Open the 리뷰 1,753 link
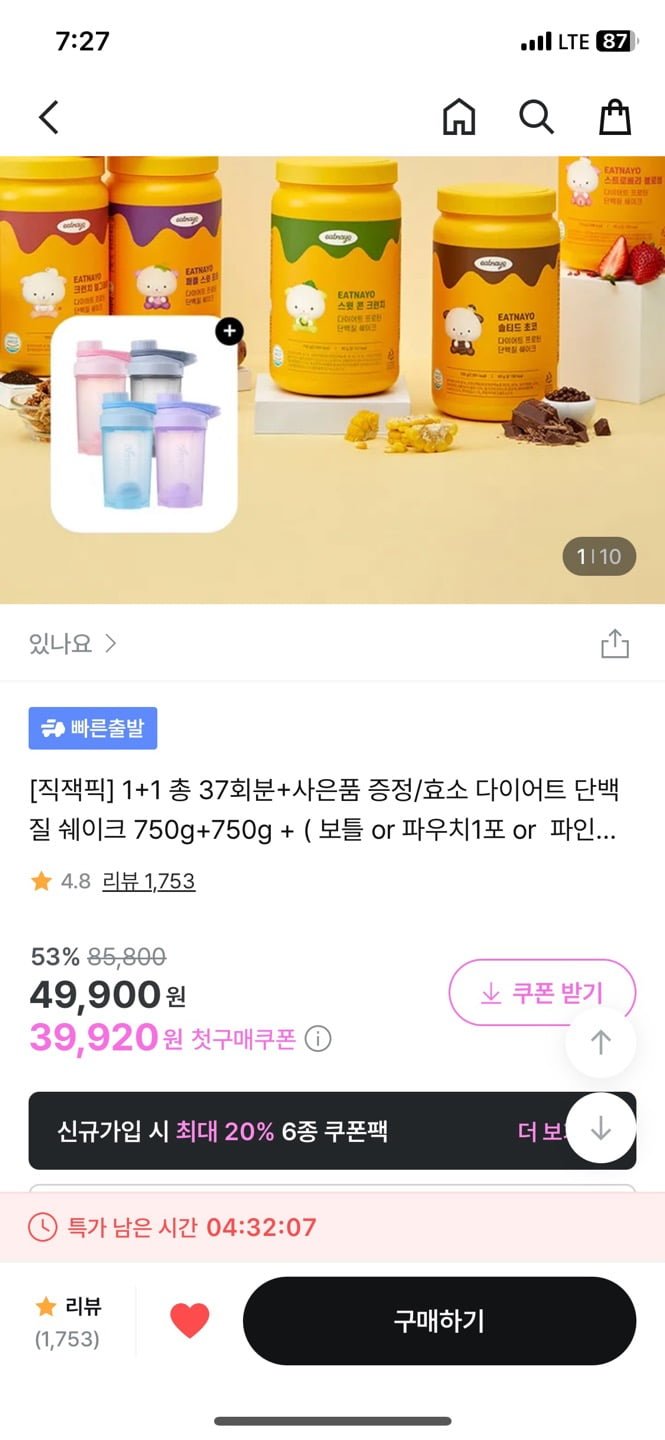Image resolution: width=665 pixels, height=1440 pixels. coord(149,881)
